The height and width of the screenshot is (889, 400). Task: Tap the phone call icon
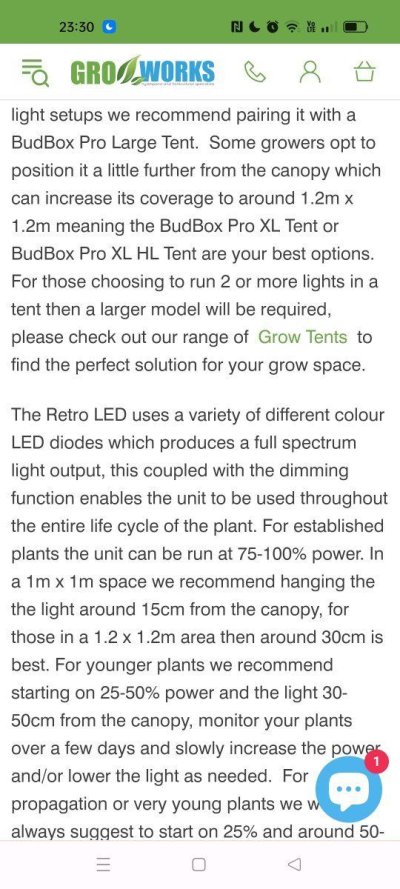click(x=254, y=72)
